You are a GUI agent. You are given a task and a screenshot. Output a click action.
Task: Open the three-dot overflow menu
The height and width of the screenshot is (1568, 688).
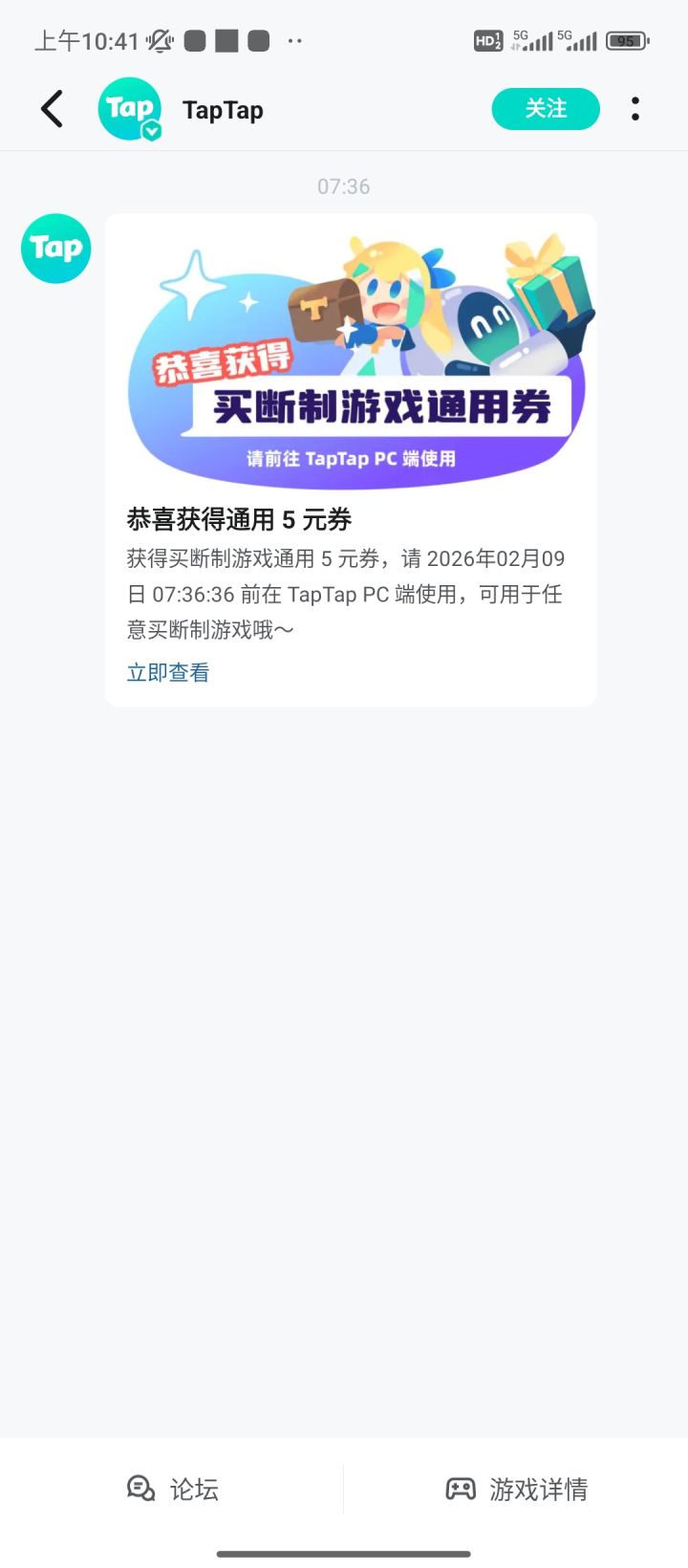pyautogui.click(x=634, y=109)
